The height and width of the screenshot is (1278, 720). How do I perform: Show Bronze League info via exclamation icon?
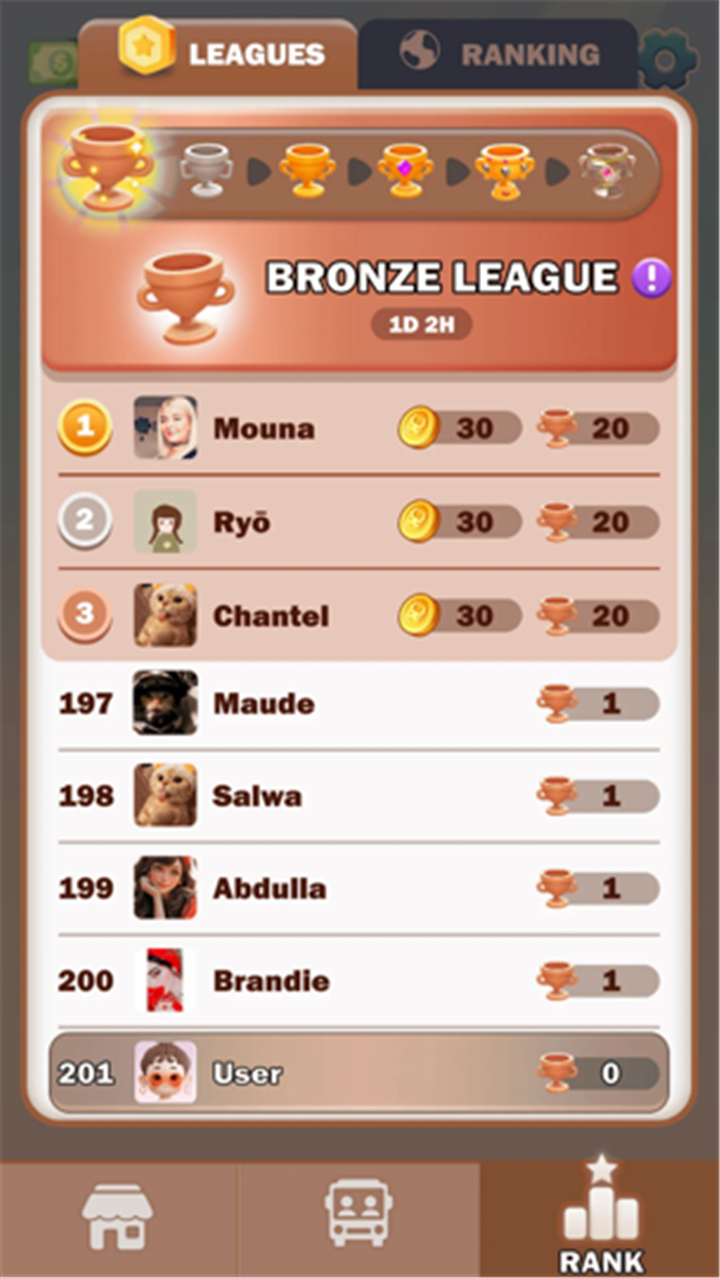(653, 278)
